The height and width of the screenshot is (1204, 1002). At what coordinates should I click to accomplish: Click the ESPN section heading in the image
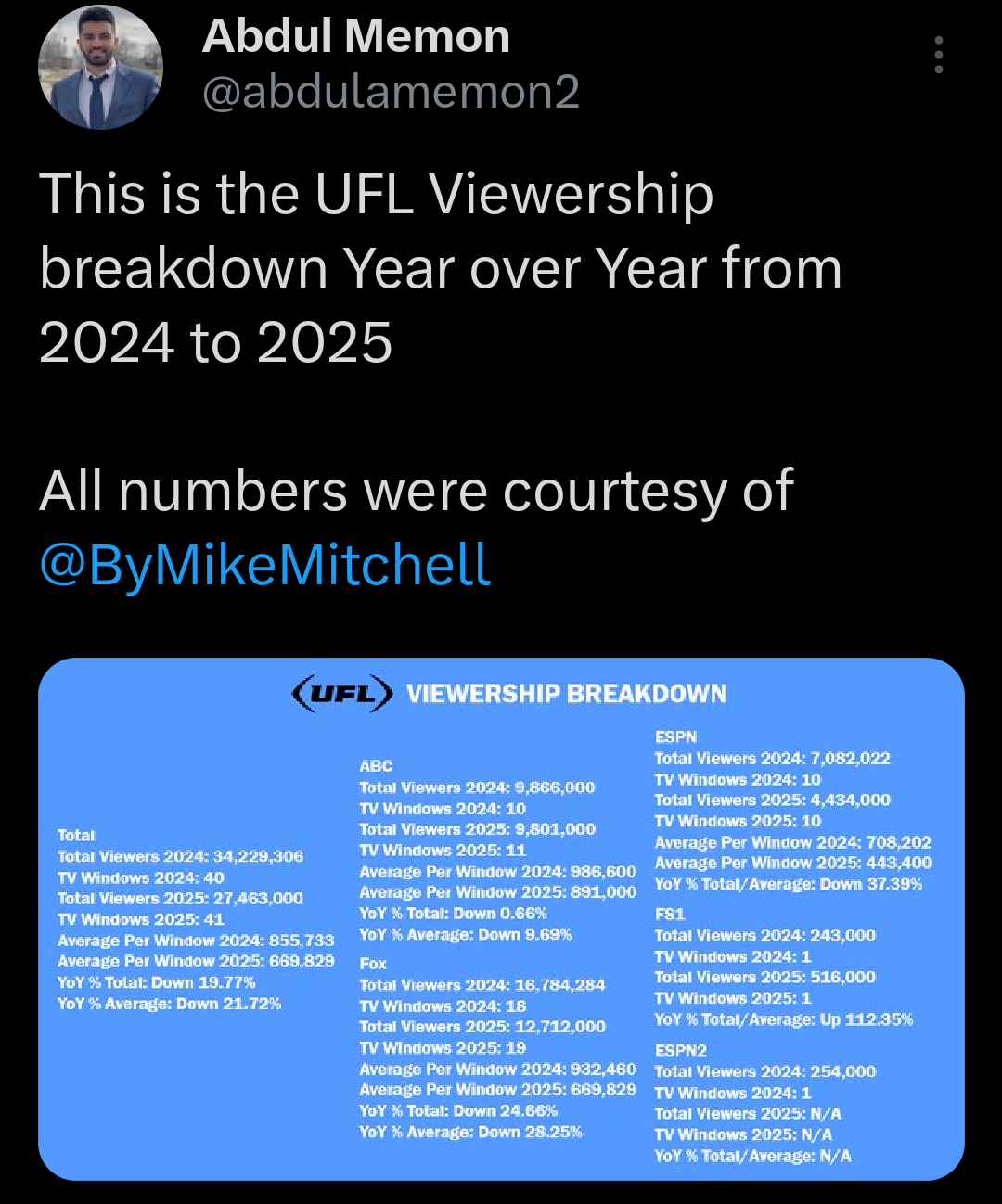coord(675,736)
